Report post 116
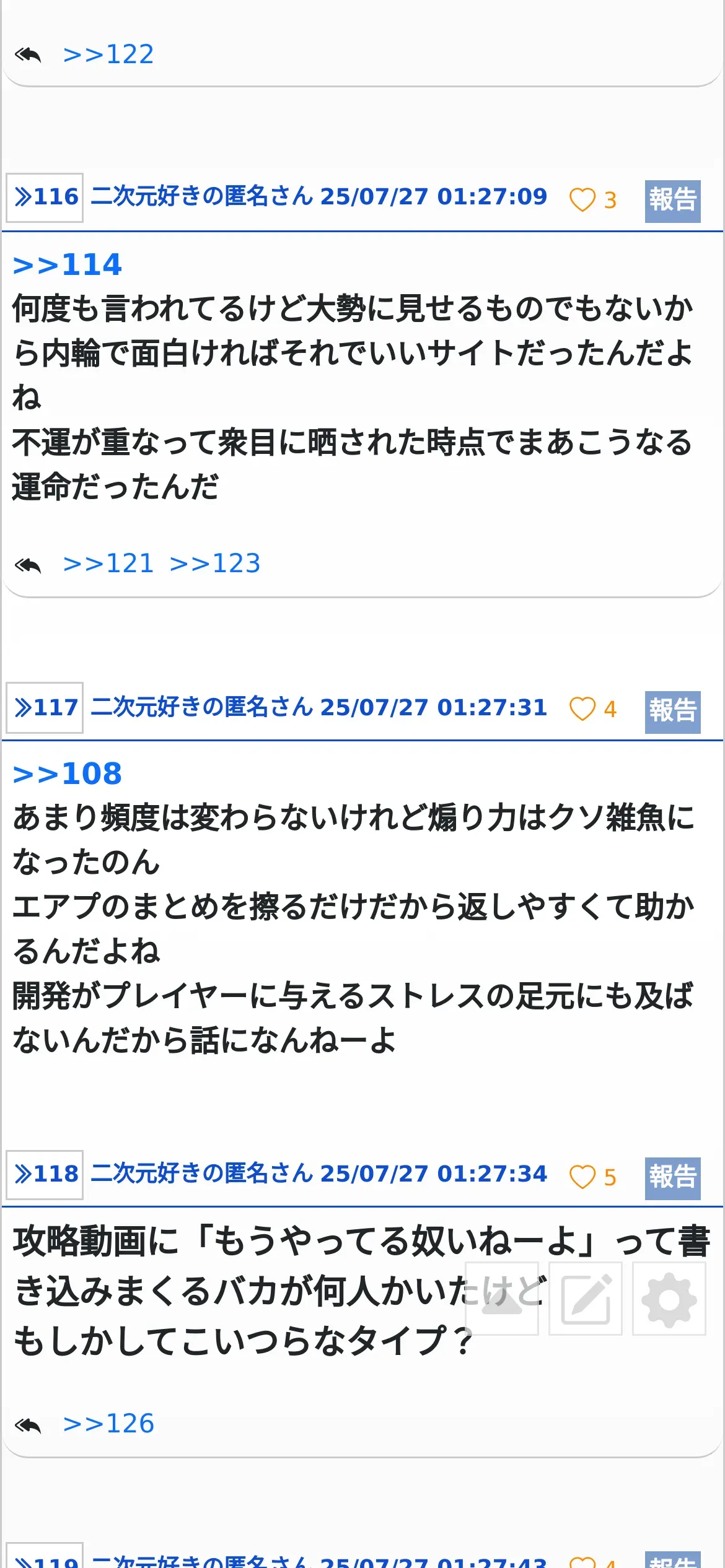Screen dimensions: 725x1568 672,201
